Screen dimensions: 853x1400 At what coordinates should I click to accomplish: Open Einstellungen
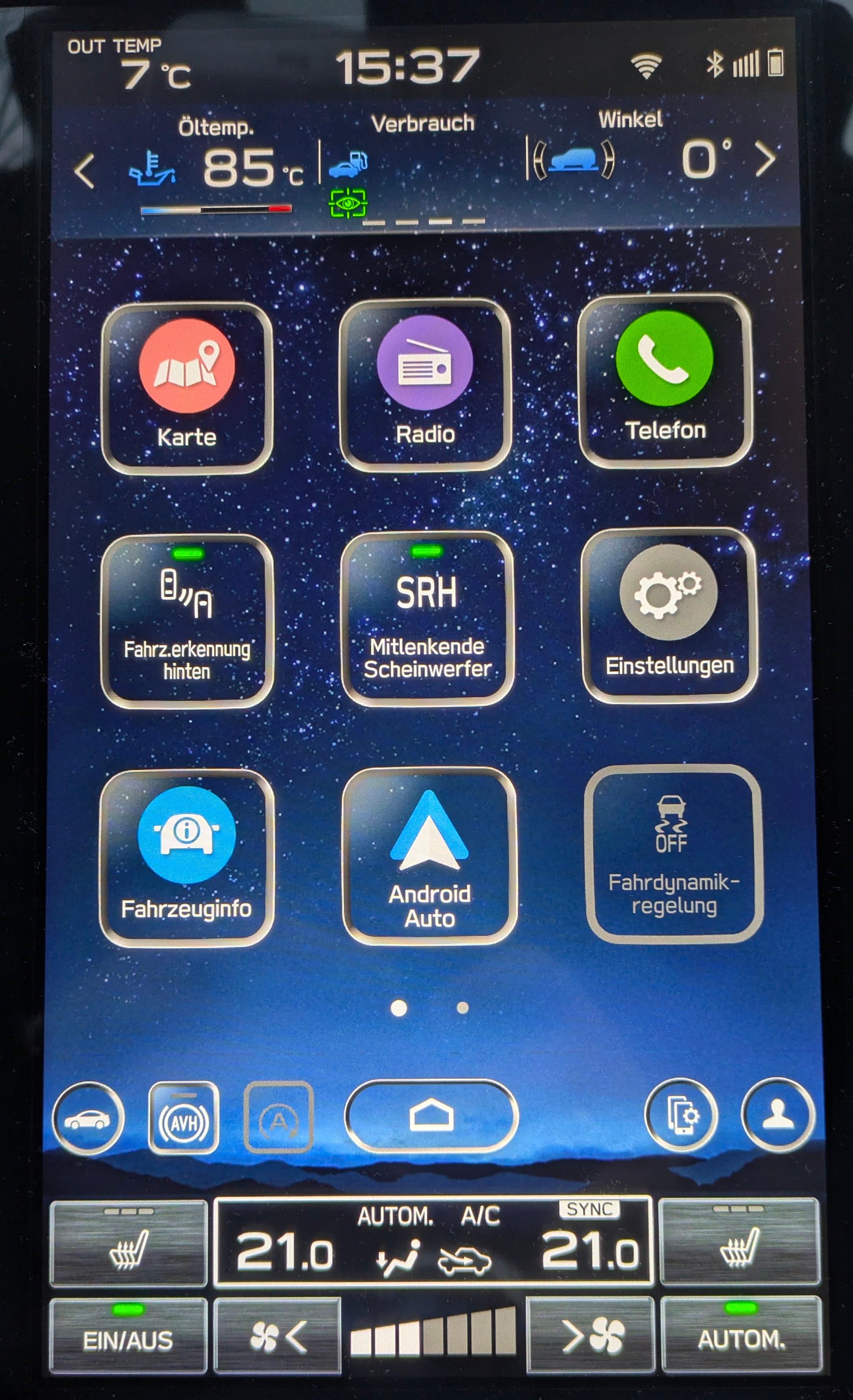pos(669,615)
